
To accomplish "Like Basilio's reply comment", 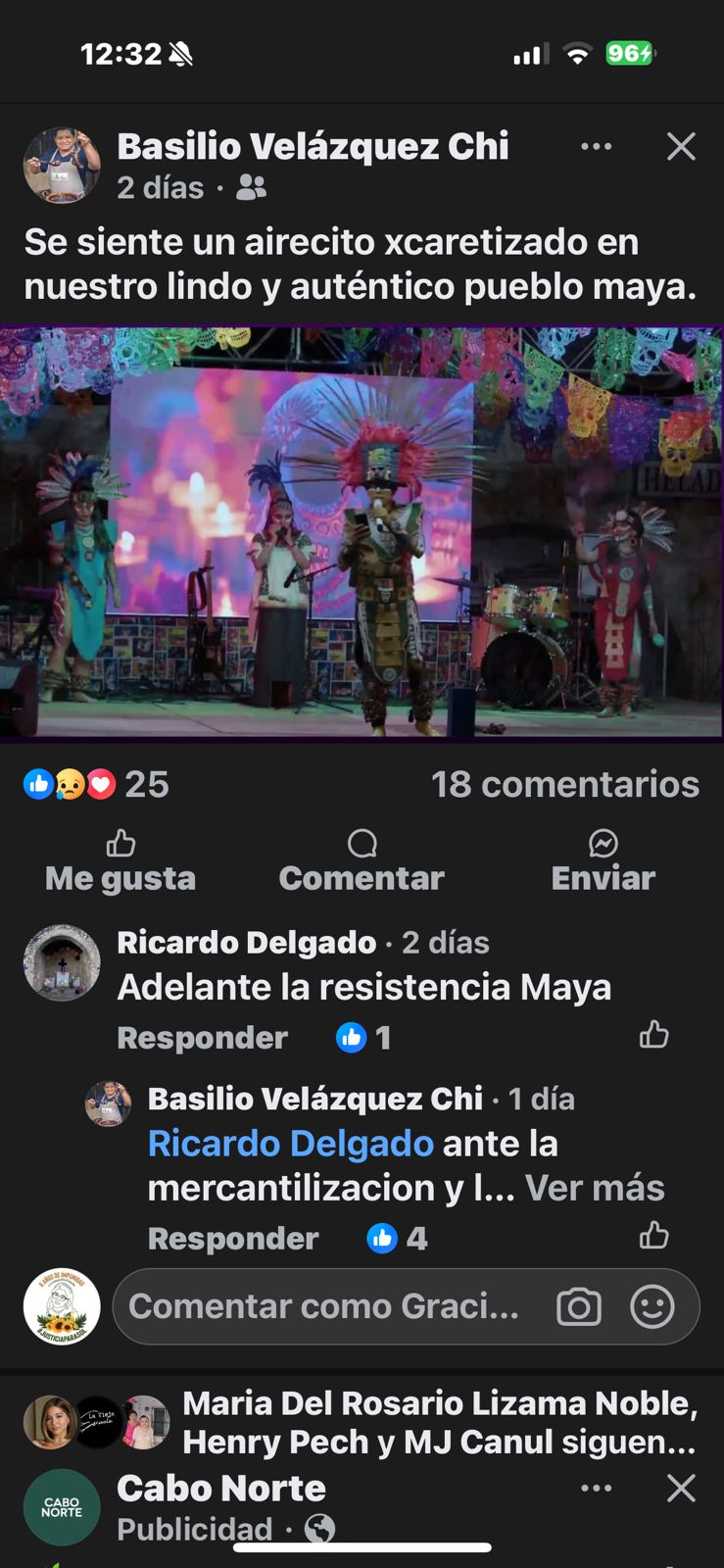I will [x=653, y=1236].
